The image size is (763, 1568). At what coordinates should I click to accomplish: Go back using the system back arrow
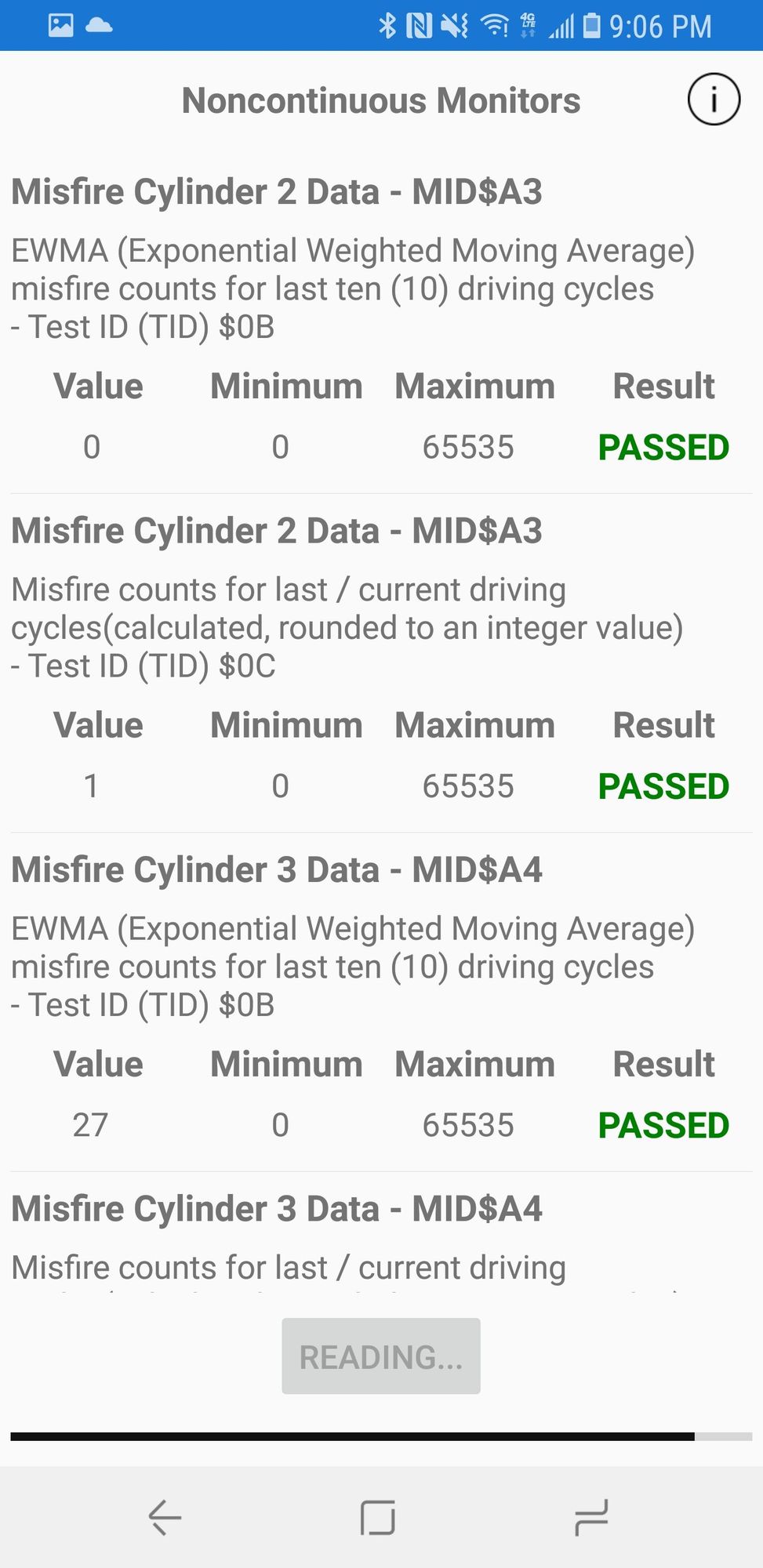pyautogui.click(x=165, y=1517)
